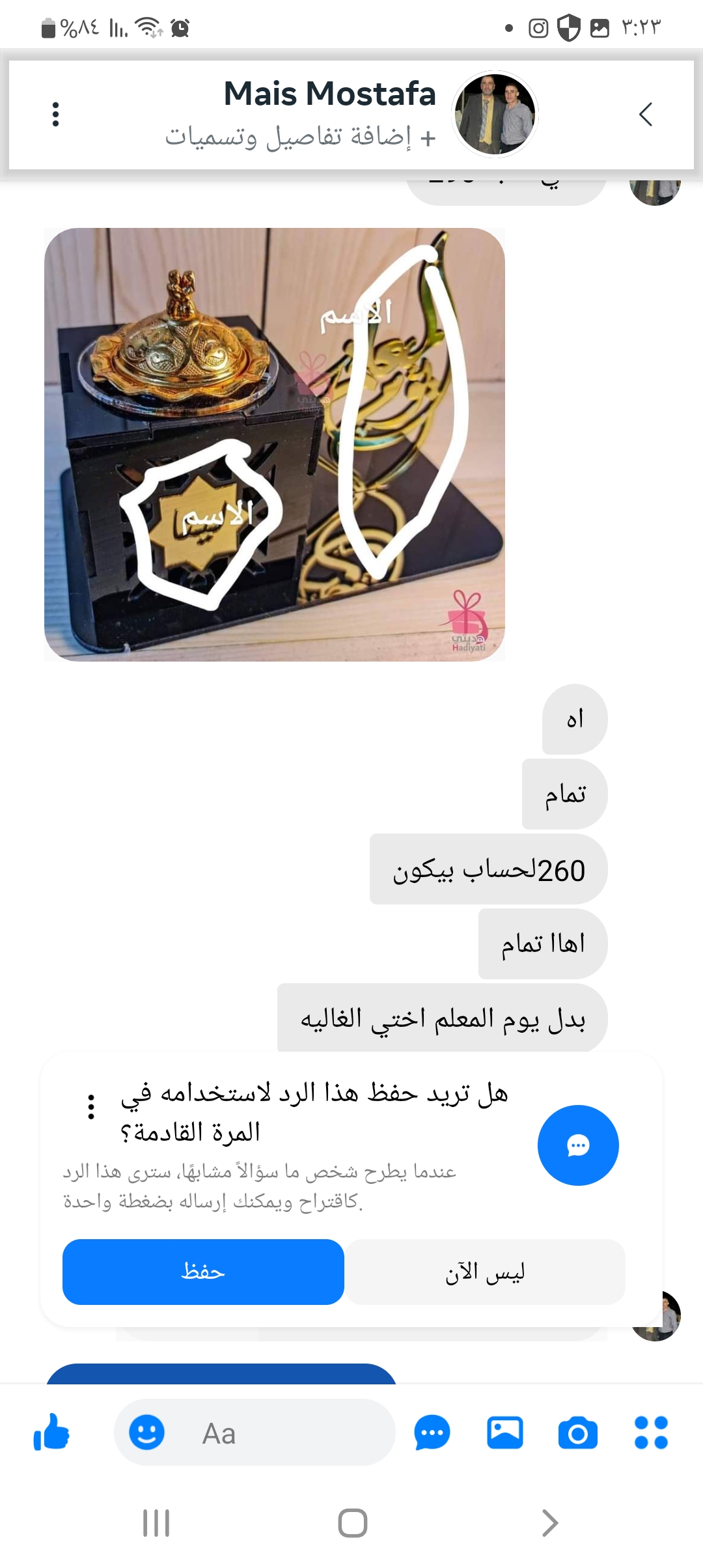Open the shared incense burner photo

pos(274,445)
